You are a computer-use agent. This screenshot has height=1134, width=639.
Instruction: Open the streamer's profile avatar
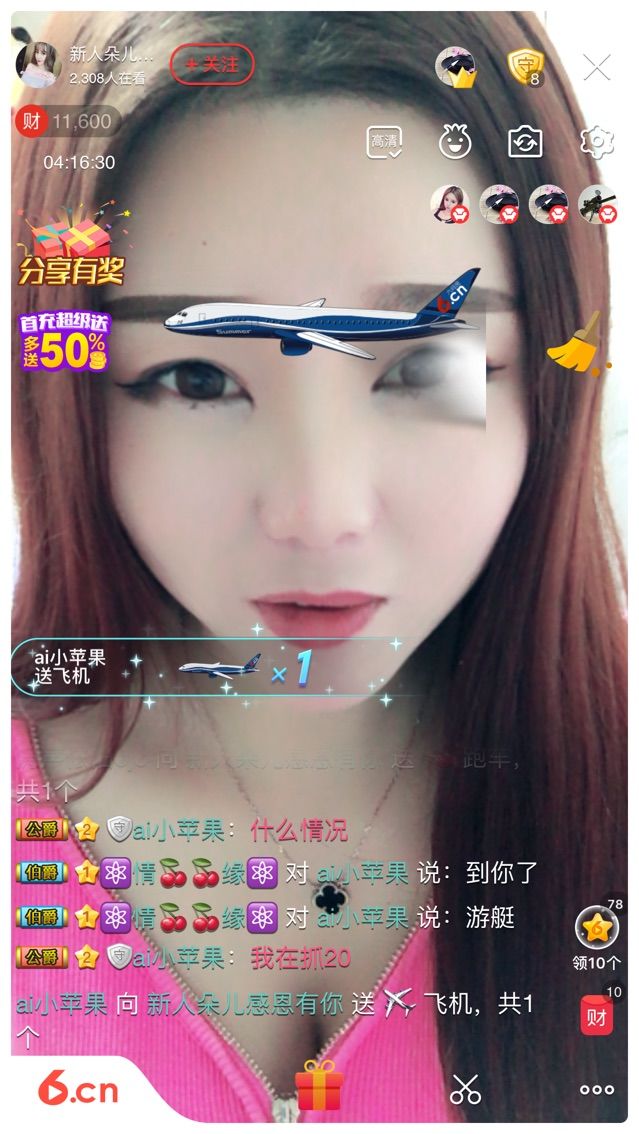[38, 64]
